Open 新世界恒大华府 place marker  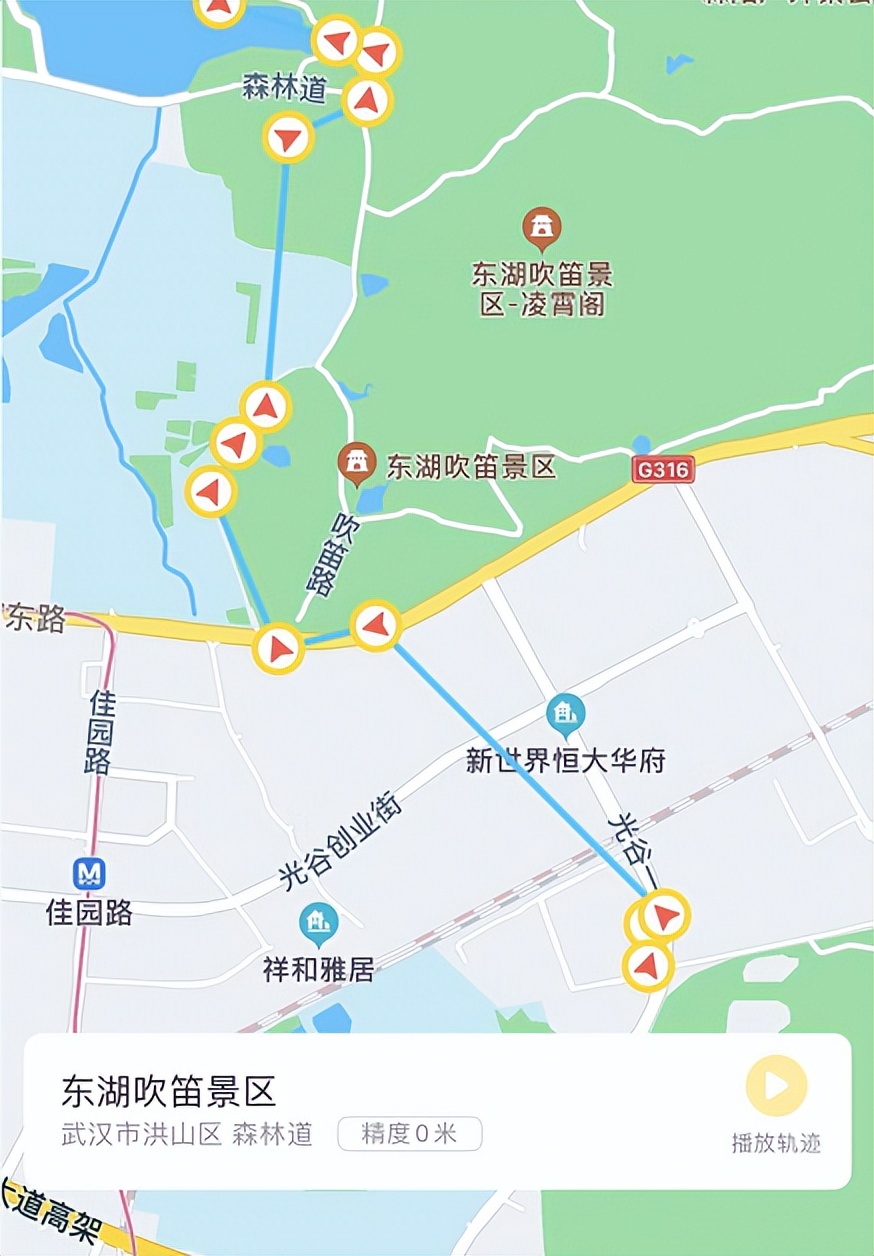(566, 713)
